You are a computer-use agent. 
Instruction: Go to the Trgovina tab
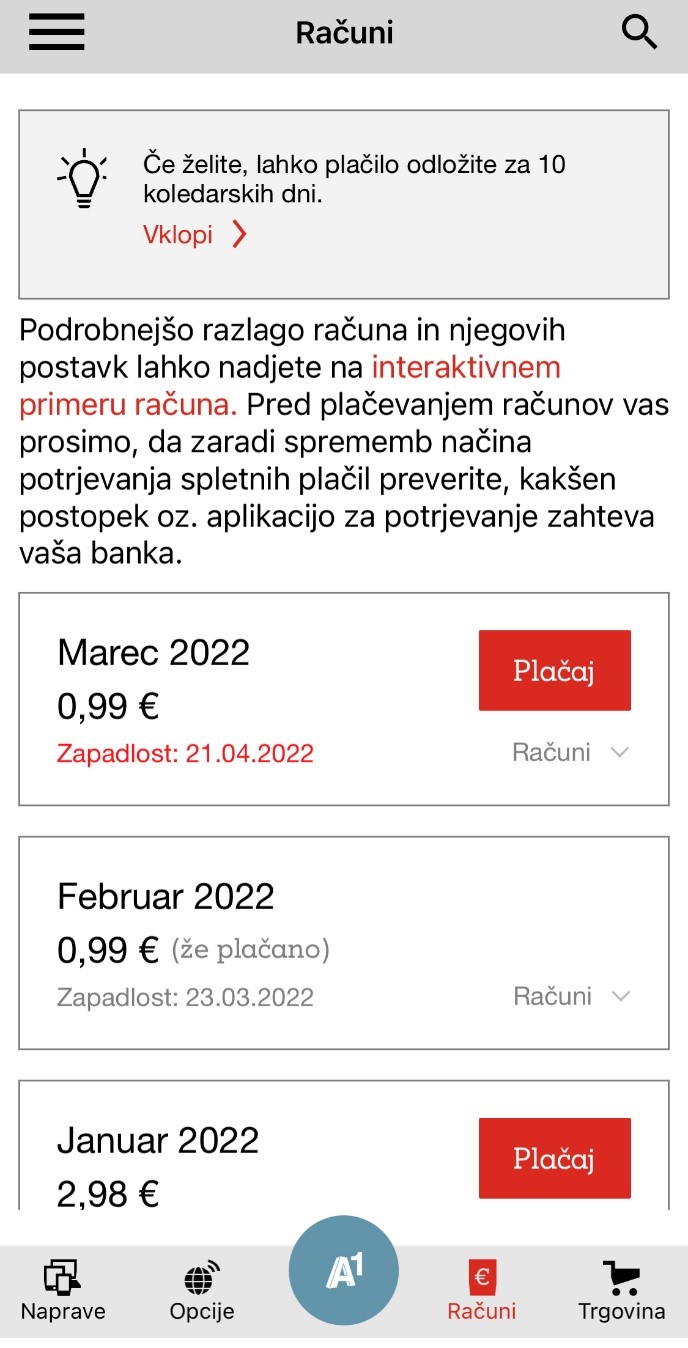pos(621,1292)
